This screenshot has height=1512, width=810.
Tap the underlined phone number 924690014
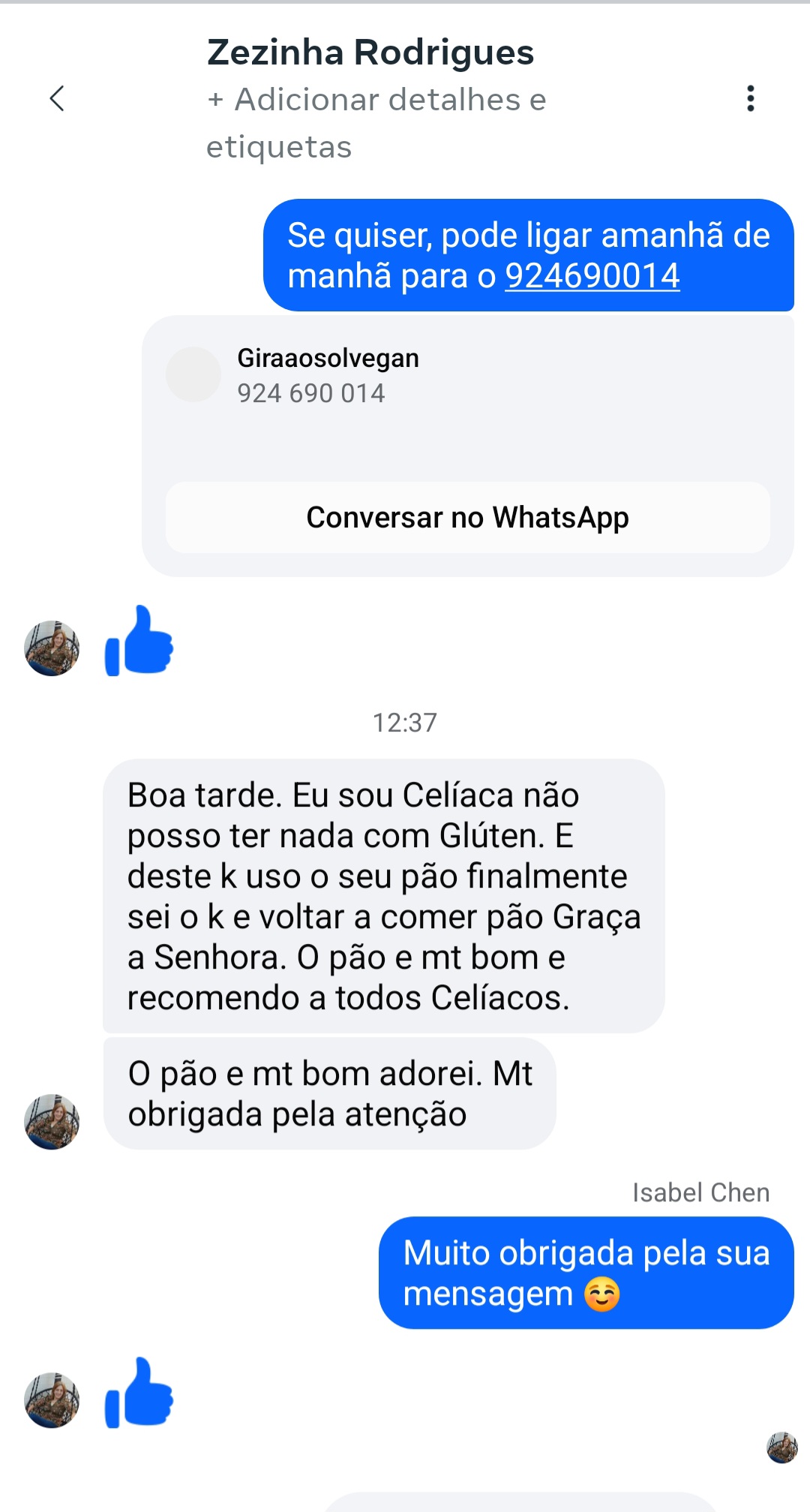click(592, 275)
